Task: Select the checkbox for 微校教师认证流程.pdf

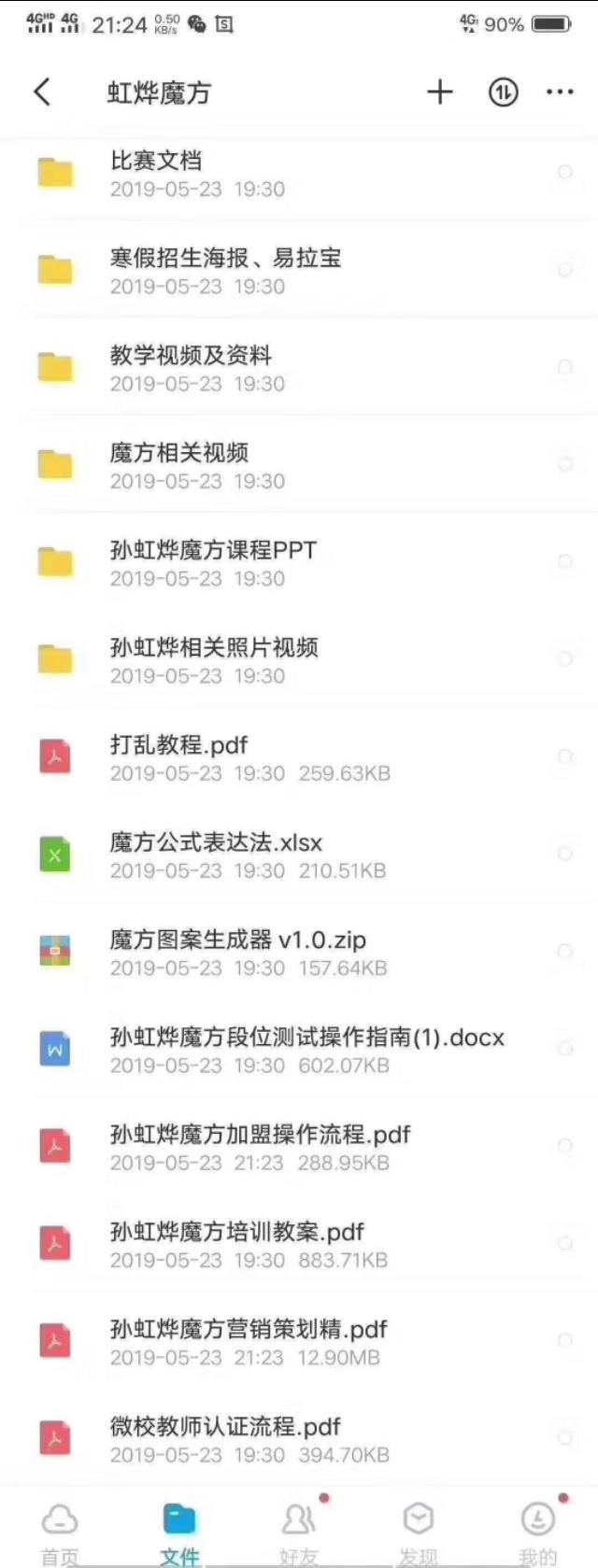Action: (564, 1438)
